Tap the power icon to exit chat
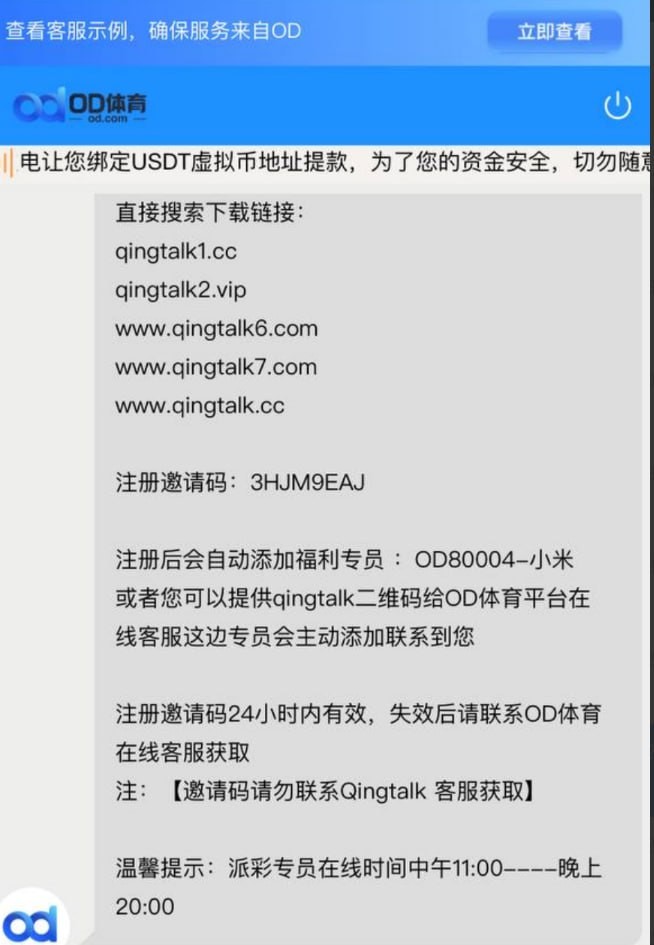This screenshot has width=654, height=945. (618, 106)
